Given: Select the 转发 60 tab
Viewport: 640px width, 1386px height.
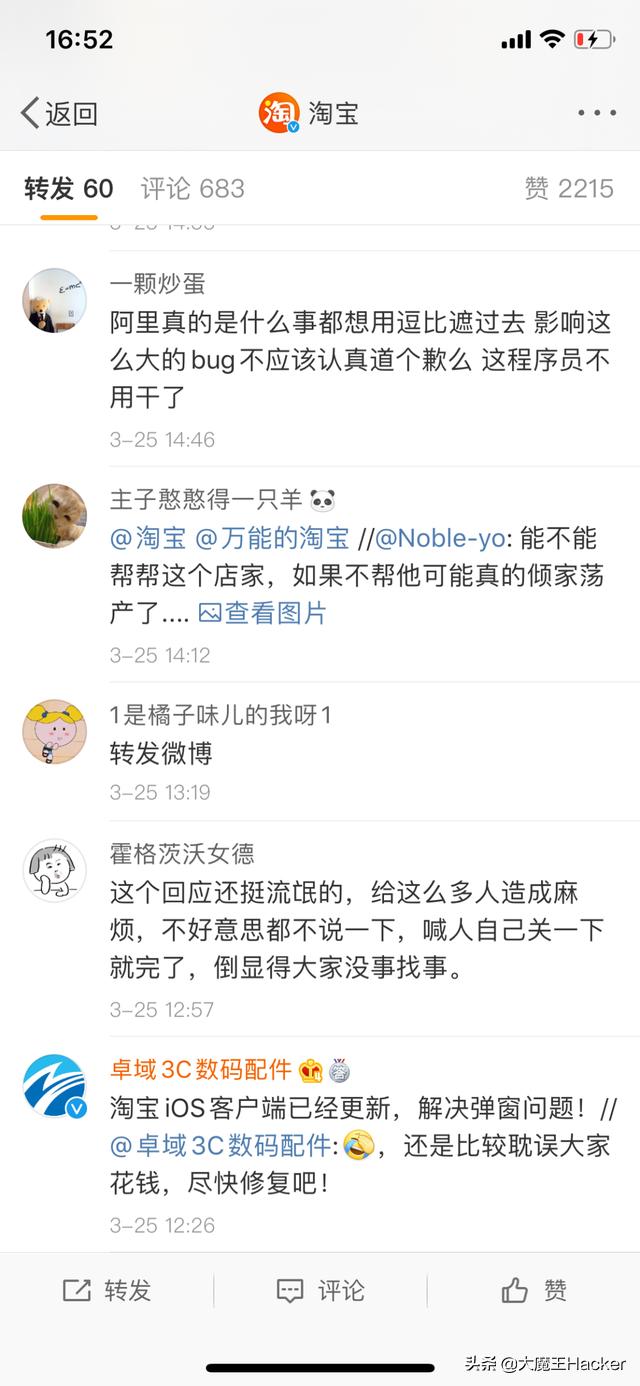Looking at the screenshot, I should pyautogui.click(x=68, y=188).
